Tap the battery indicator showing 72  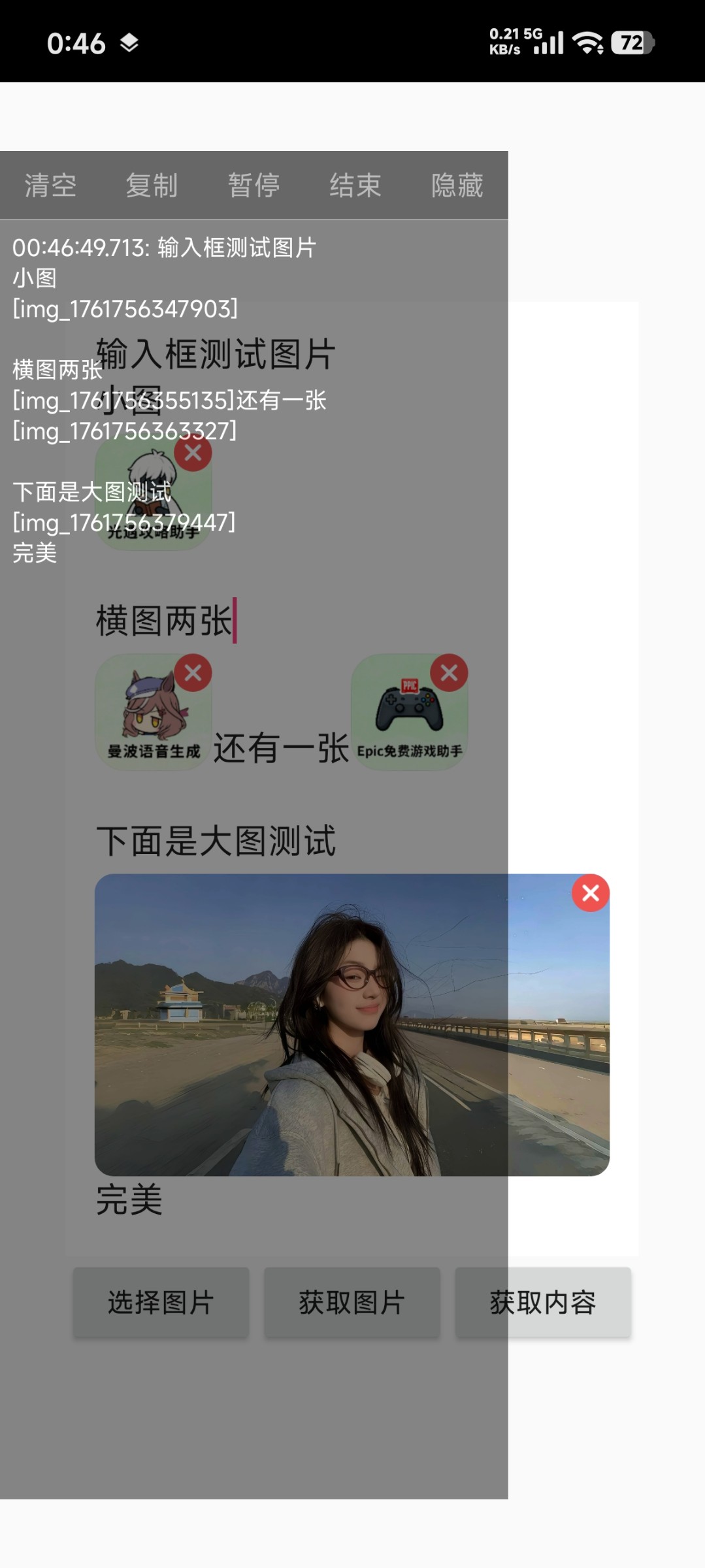pos(629,43)
